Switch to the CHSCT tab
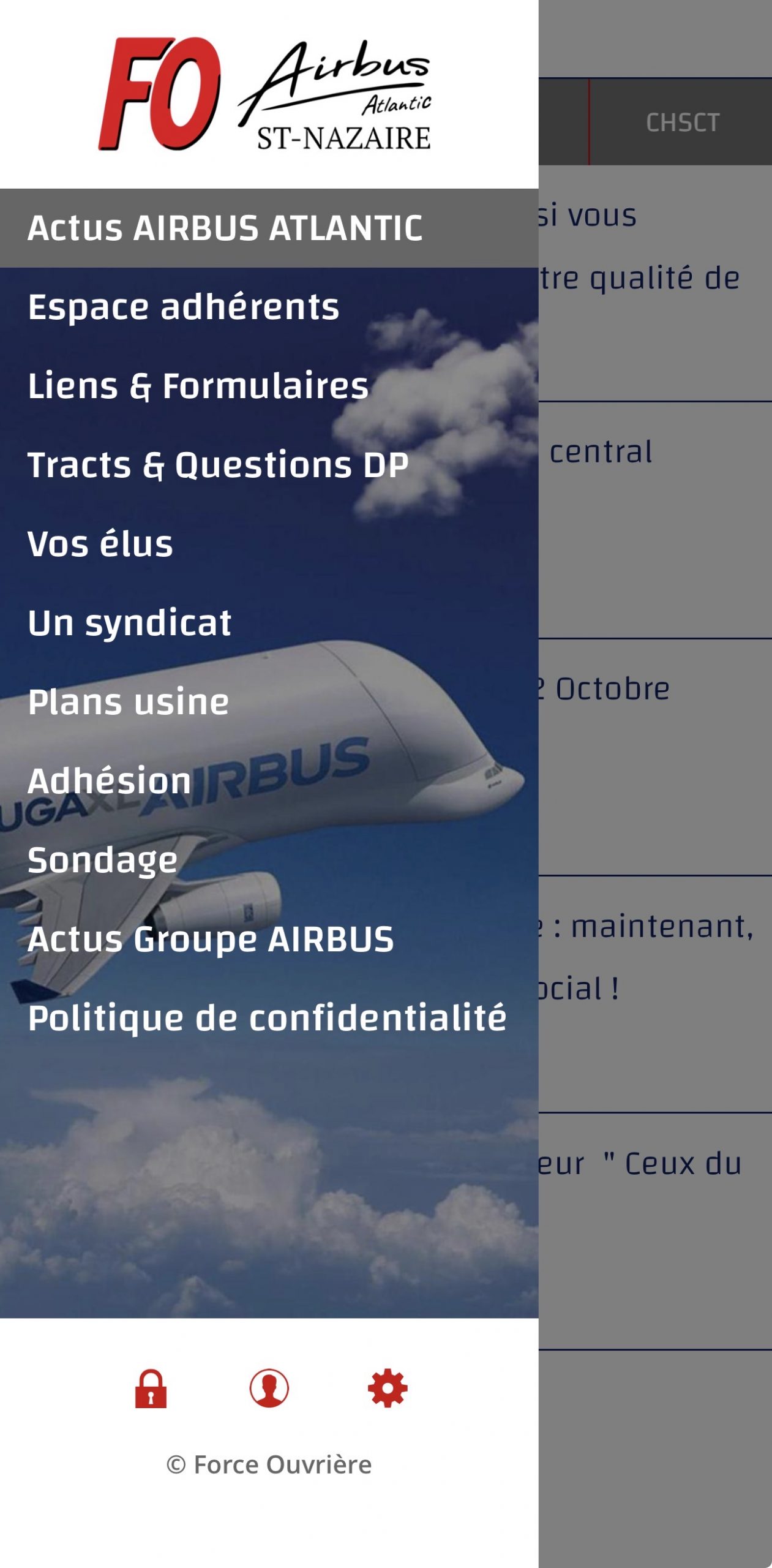Viewport: 772px width, 1568px height. tap(682, 123)
